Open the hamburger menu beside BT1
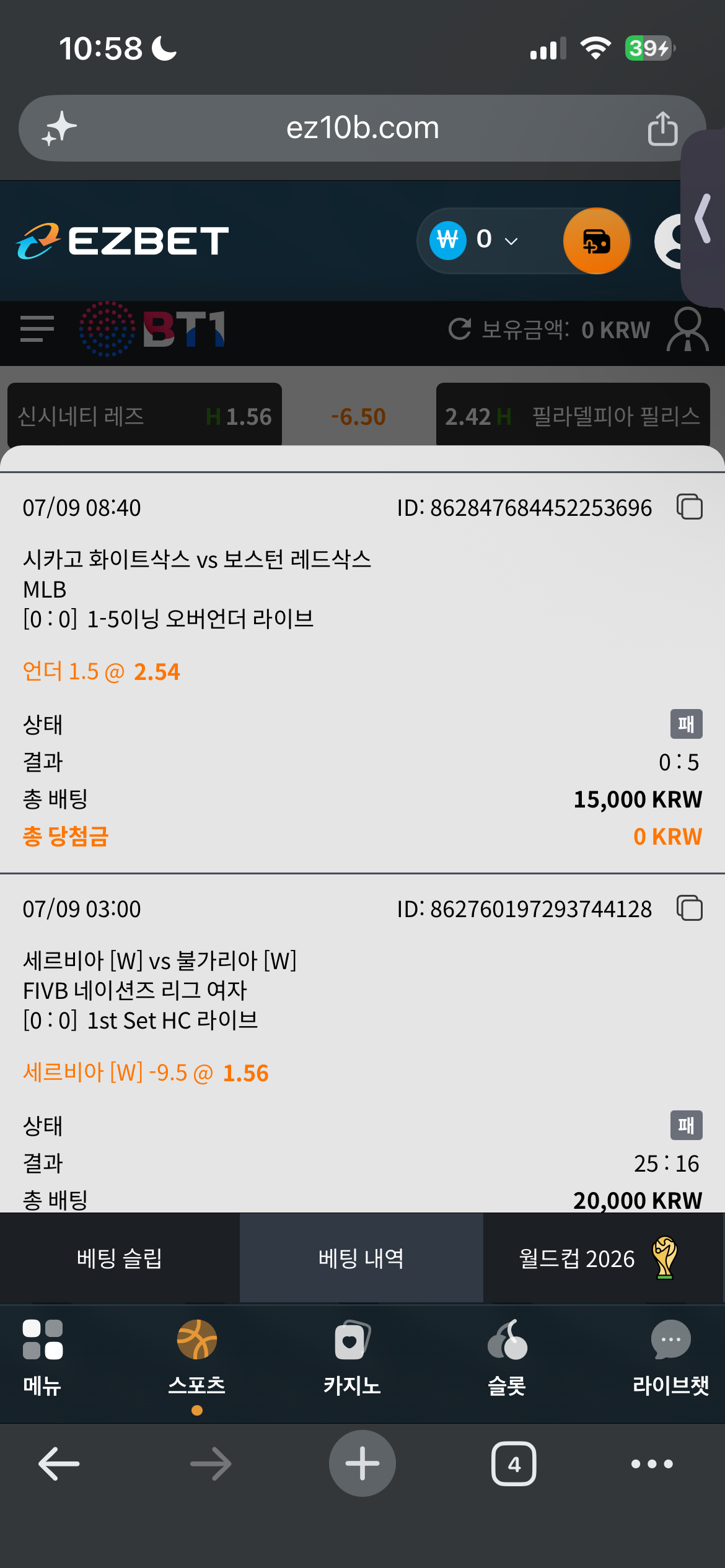 [37, 329]
